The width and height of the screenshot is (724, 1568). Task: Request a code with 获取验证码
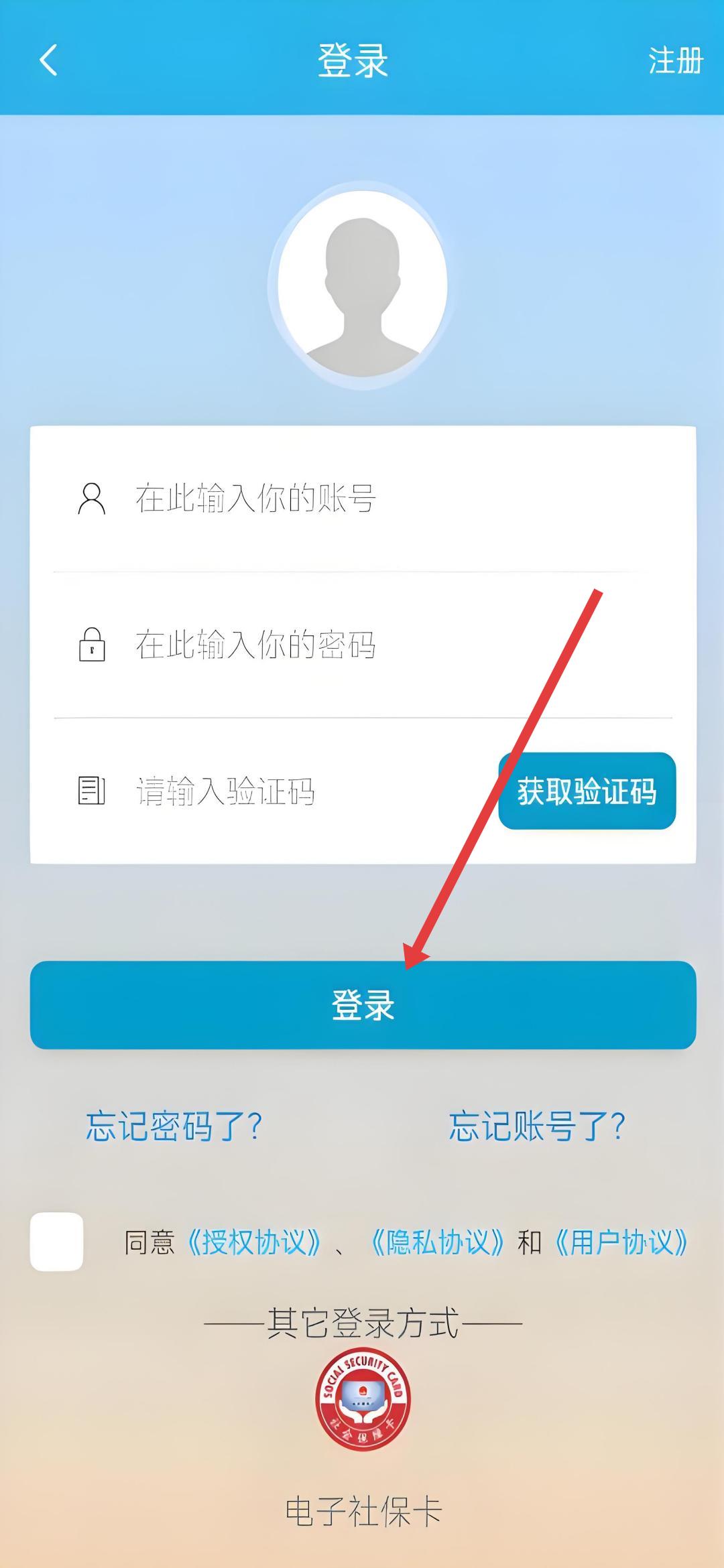587,791
